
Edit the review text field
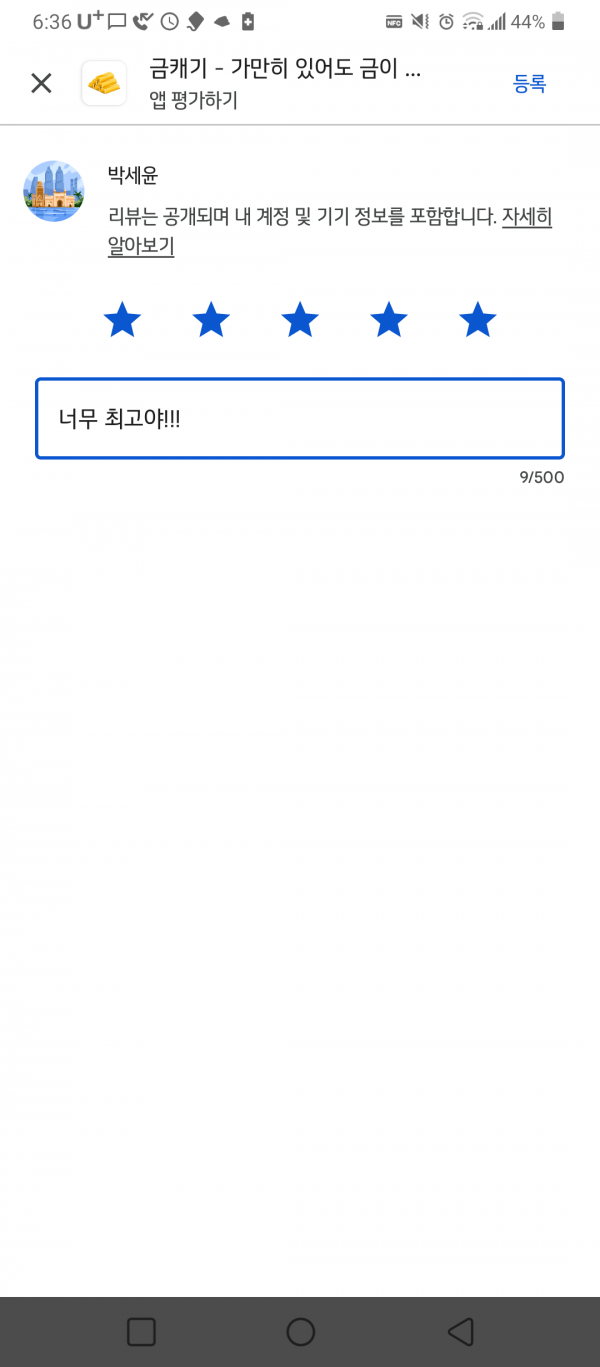[300, 418]
